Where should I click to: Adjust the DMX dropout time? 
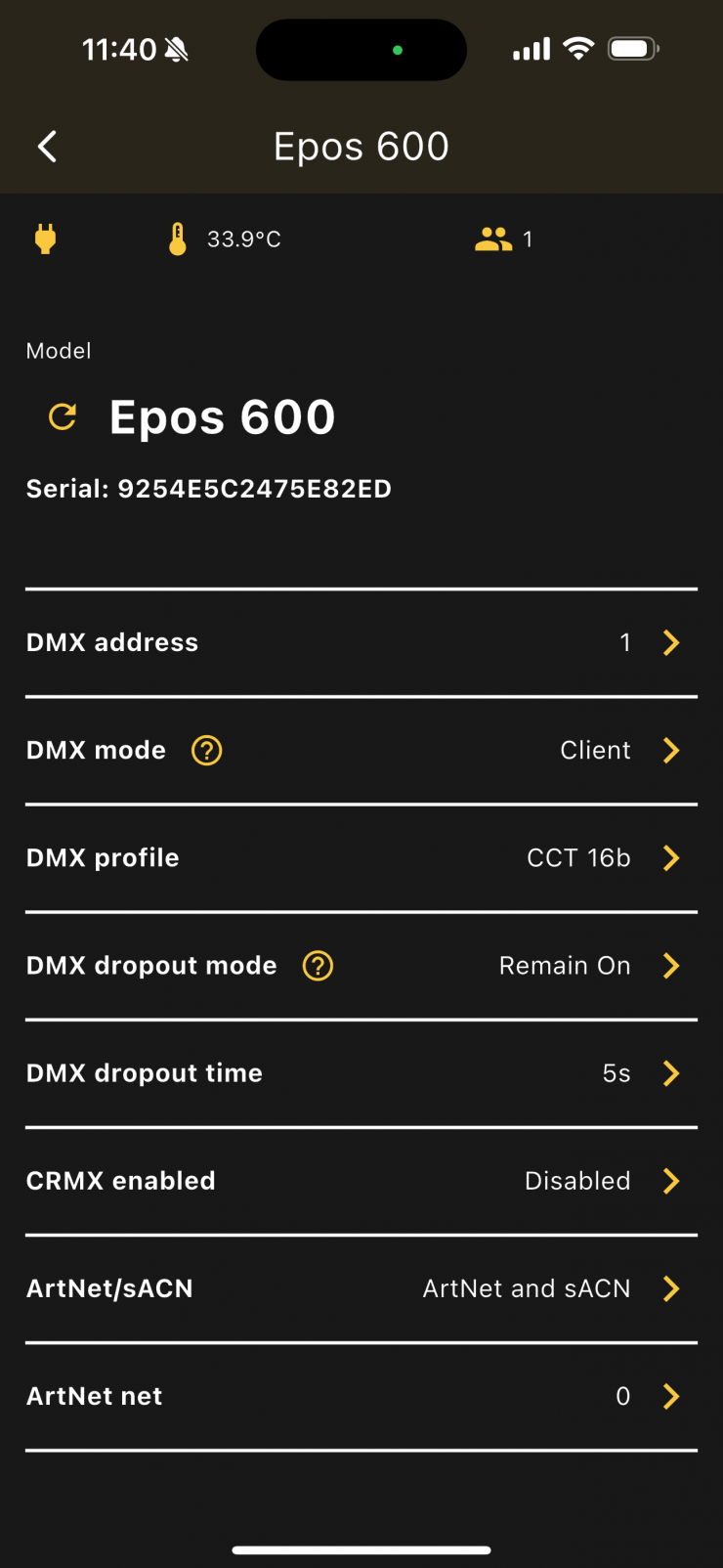click(361, 1072)
